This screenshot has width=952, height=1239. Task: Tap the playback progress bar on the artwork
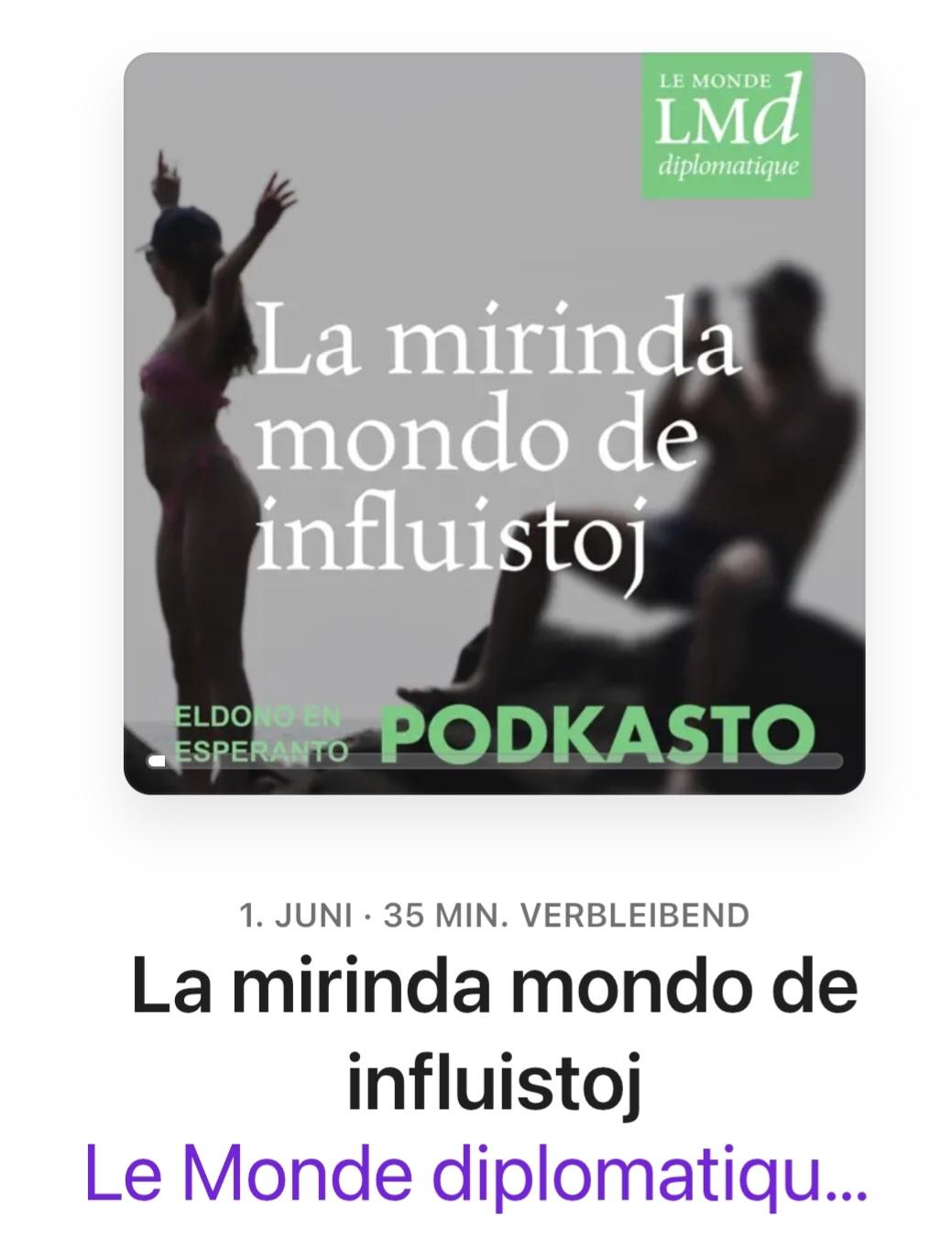pyautogui.click(x=495, y=760)
